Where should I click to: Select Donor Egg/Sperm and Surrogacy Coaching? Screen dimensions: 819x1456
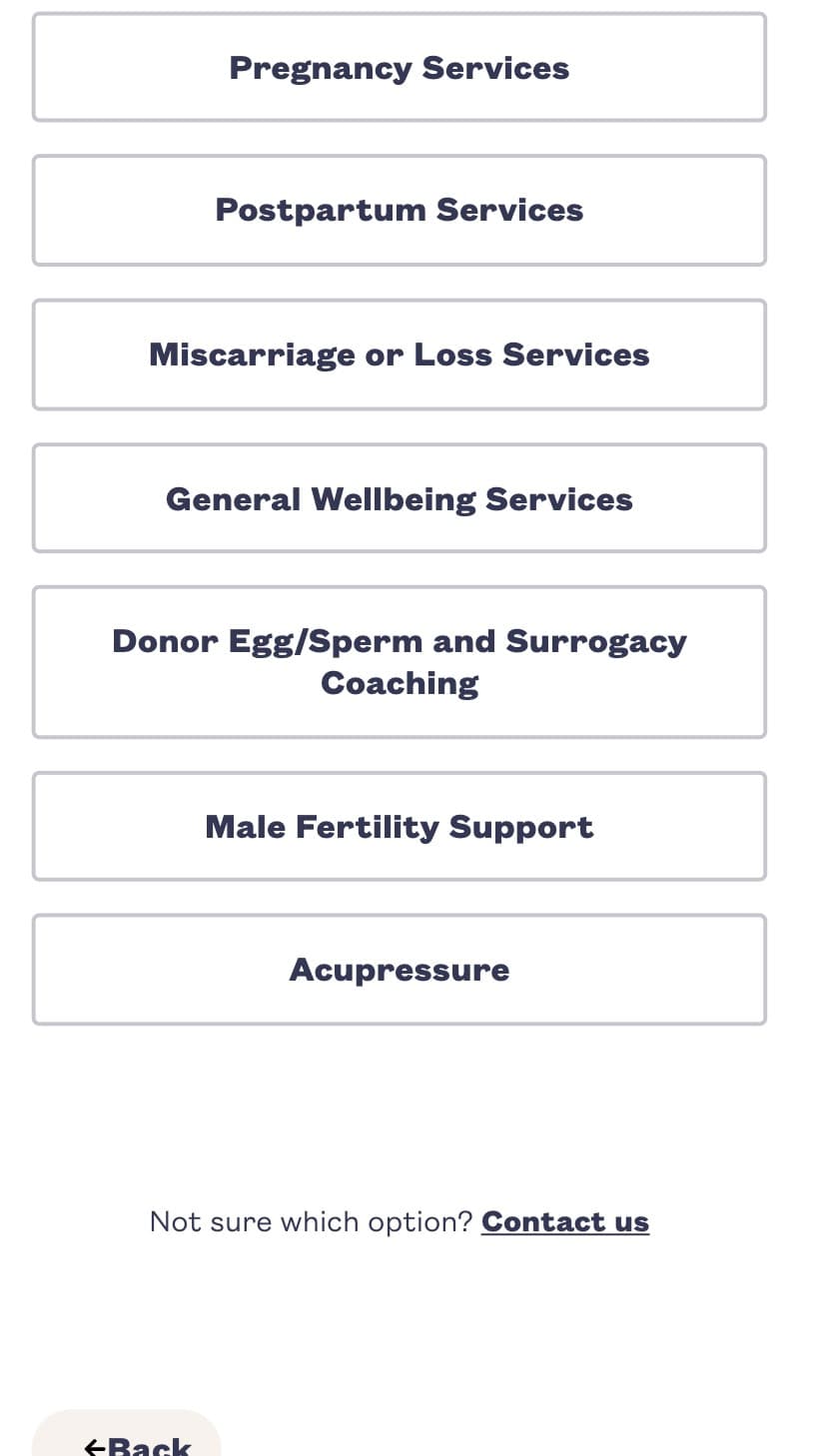point(399,662)
